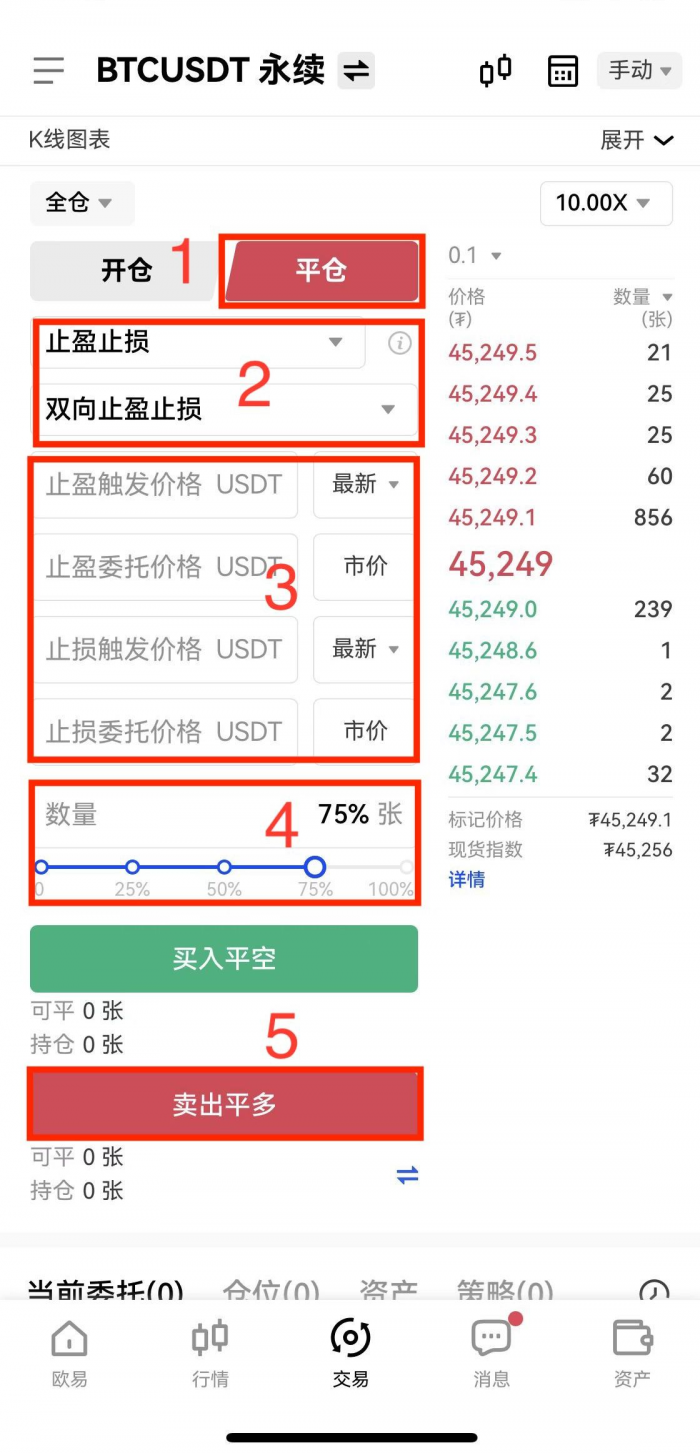
Task: Tap the 买入平空 button
Action: pos(224,959)
